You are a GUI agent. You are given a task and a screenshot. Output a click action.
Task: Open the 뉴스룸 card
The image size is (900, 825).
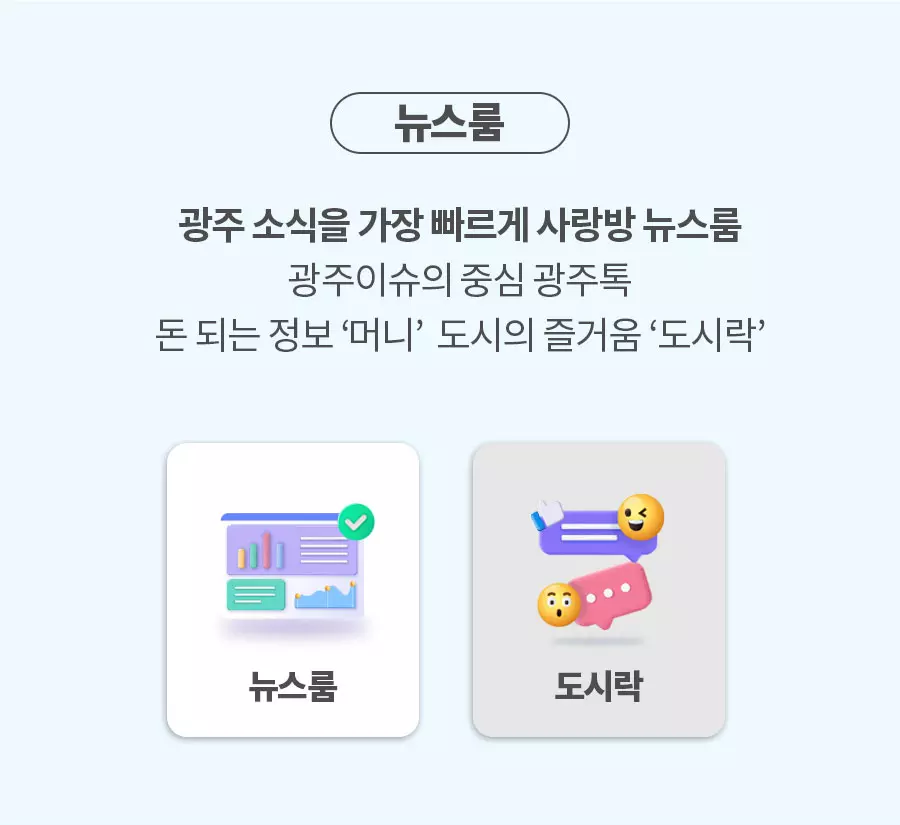[x=292, y=590]
